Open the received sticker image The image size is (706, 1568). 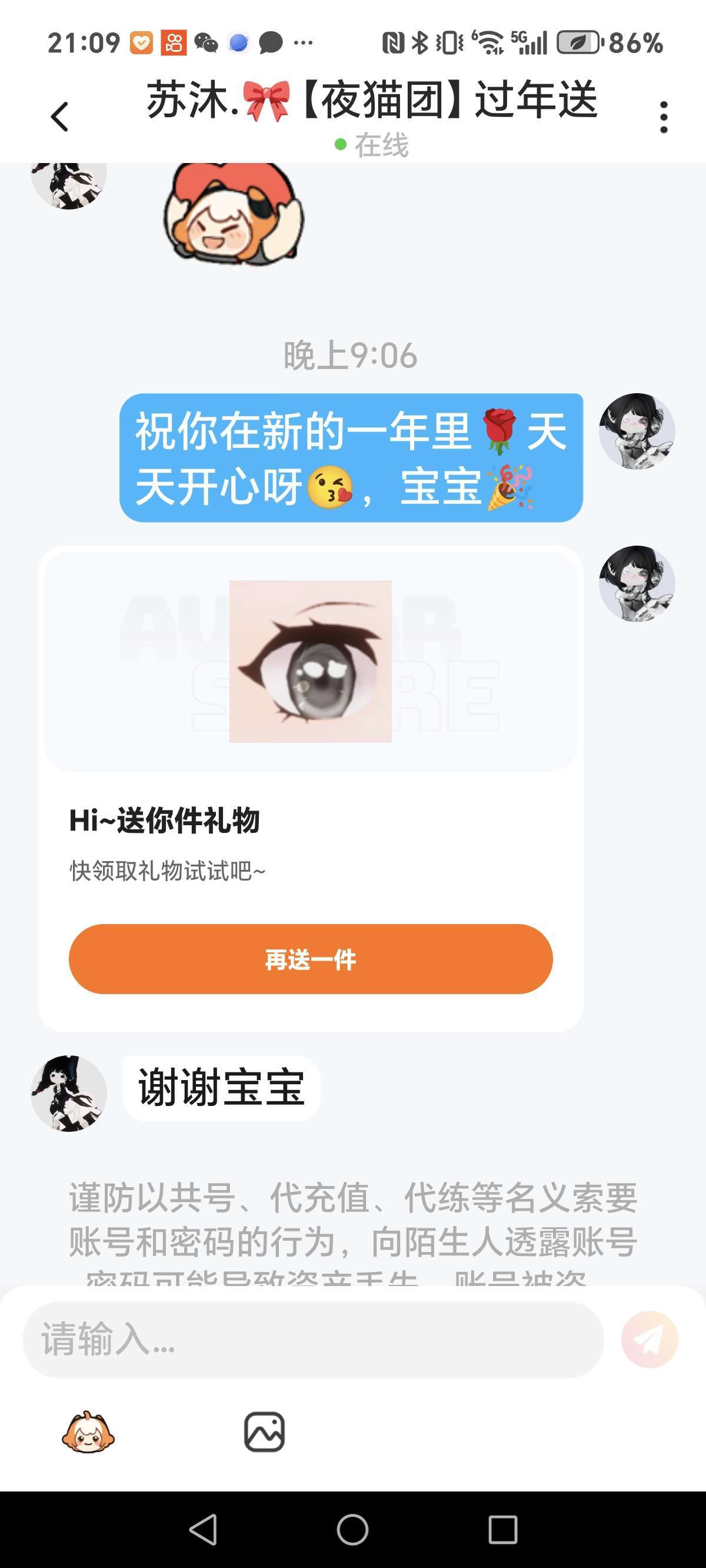click(234, 214)
